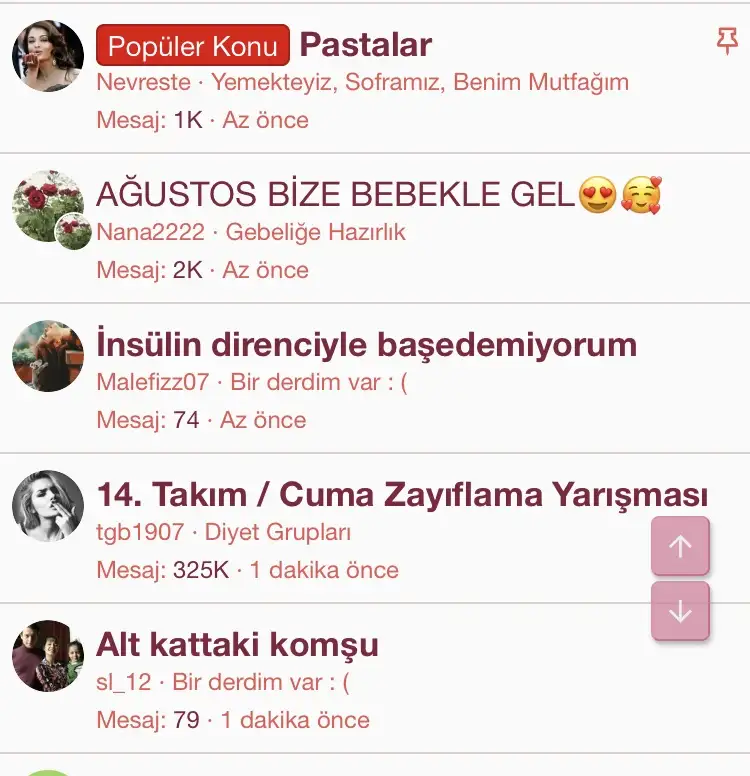Tap the scroll-to-bottom arrow button
The image size is (750, 776).
tap(680, 611)
